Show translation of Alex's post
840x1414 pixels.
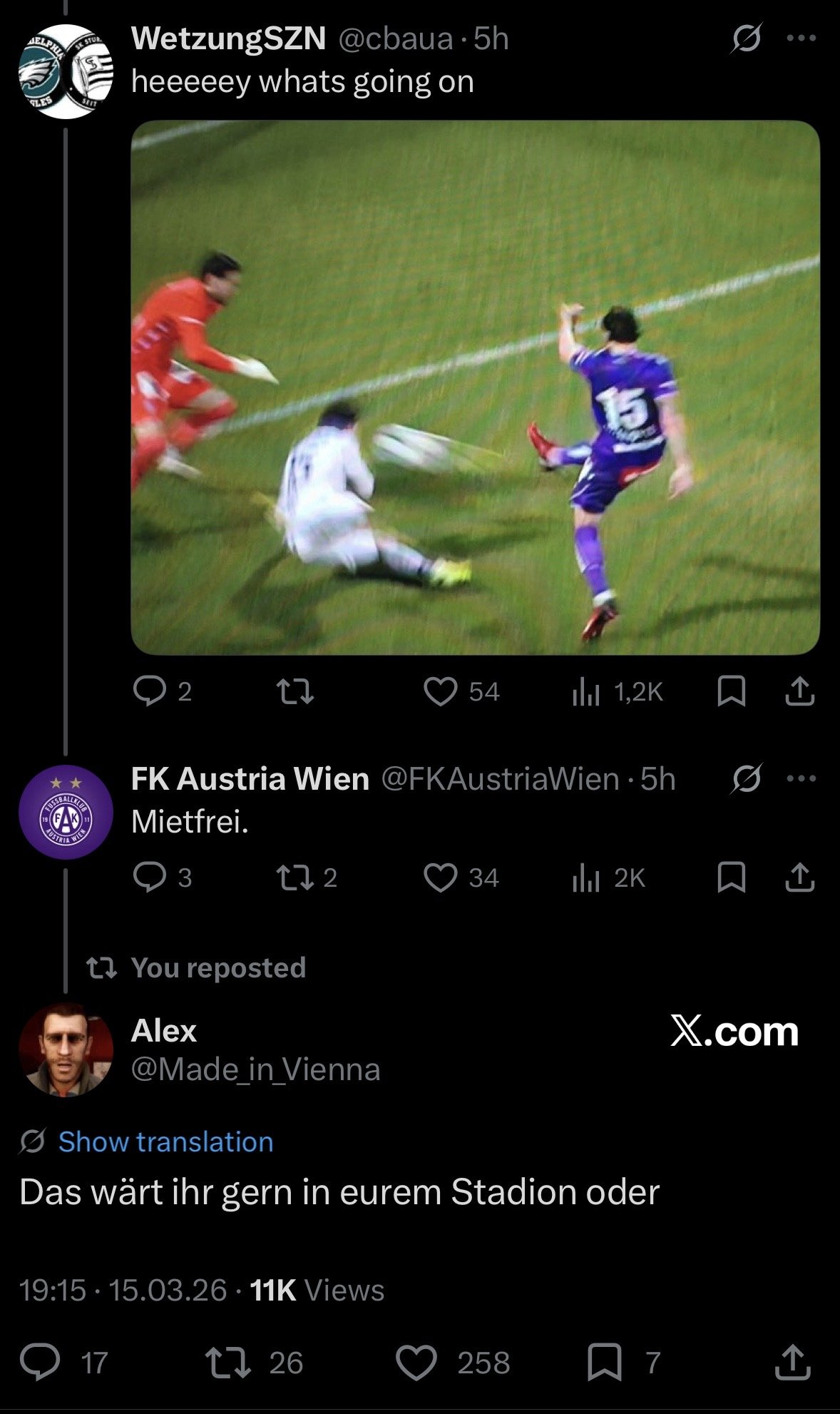pos(165,1141)
